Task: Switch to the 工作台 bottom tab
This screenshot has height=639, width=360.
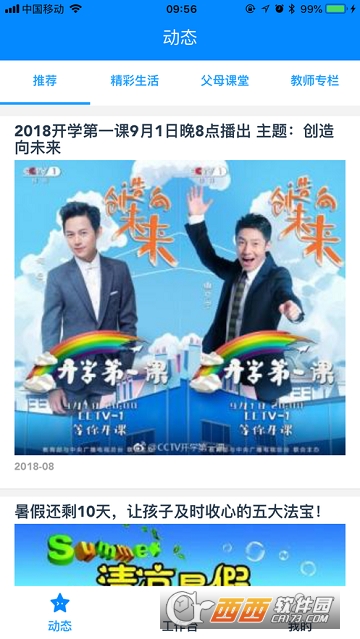Action: (x=180, y=626)
